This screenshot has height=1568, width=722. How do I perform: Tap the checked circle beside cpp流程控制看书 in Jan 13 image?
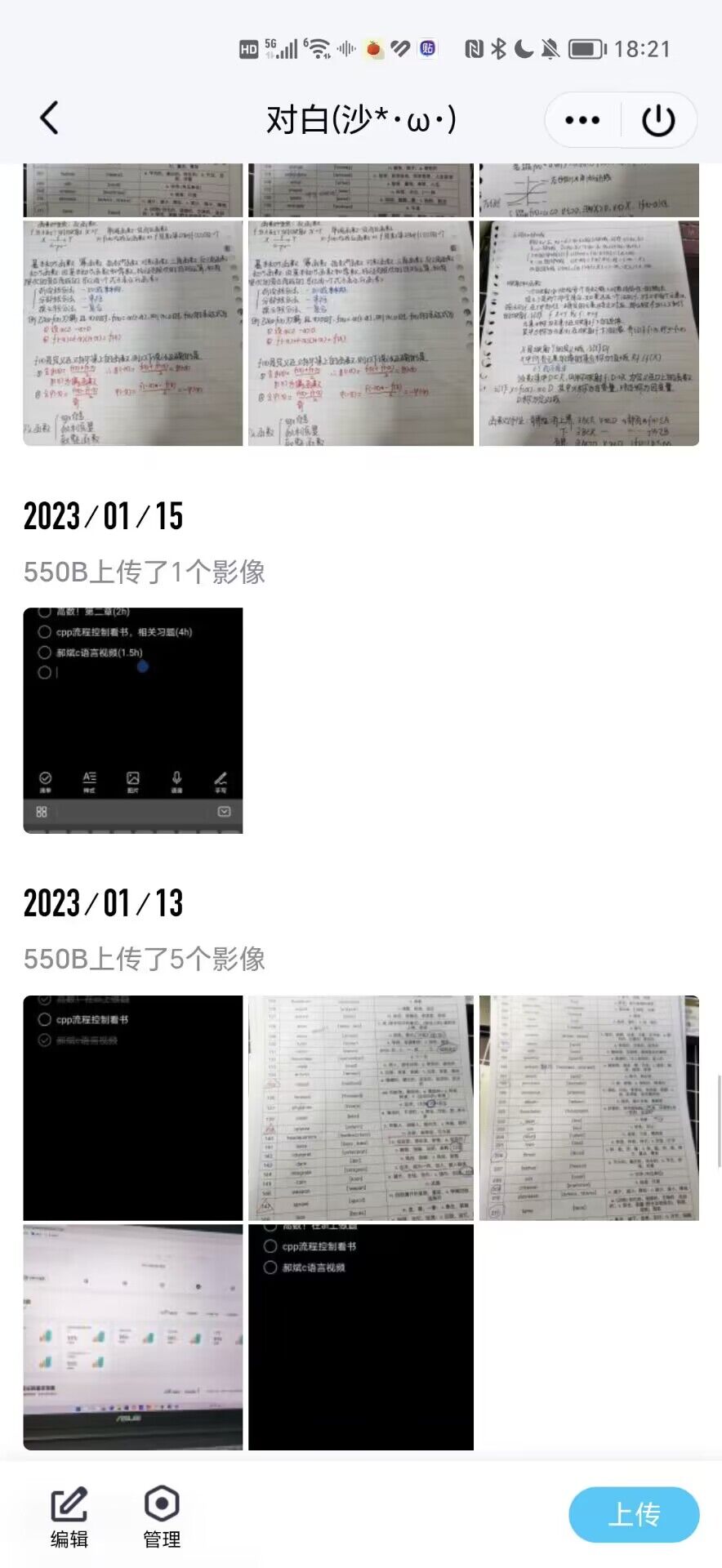click(x=45, y=1019)
